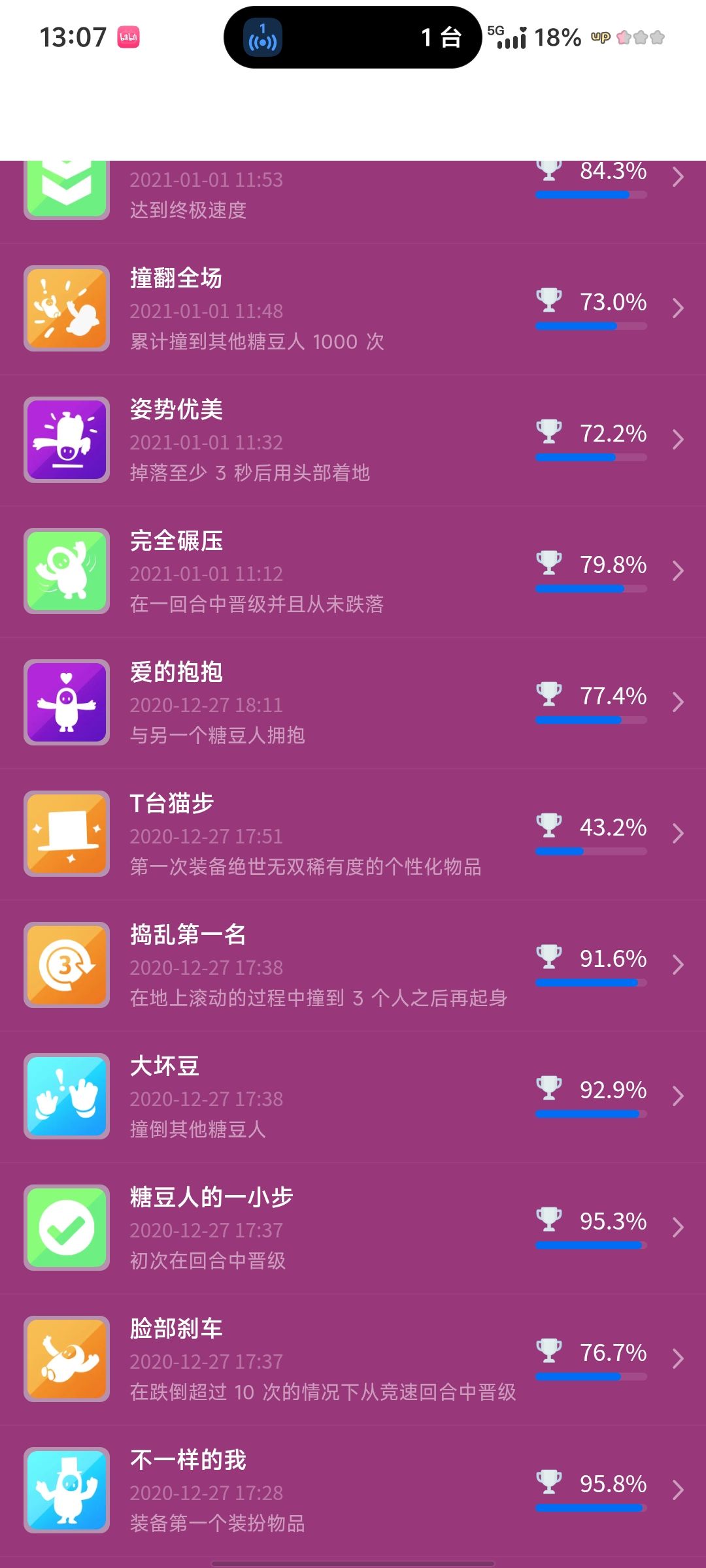706x1568 pixels.
Task: Select the T台猫步 achievement
Action: [353, 834]
